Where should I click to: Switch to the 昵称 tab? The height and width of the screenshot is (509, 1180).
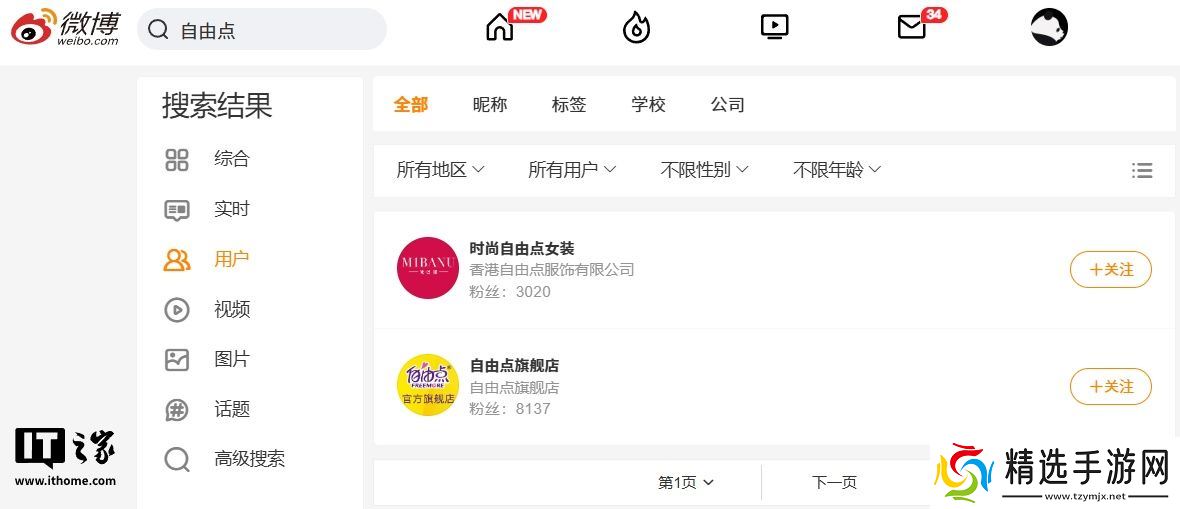pyautogui.click(x=490, y=105)
